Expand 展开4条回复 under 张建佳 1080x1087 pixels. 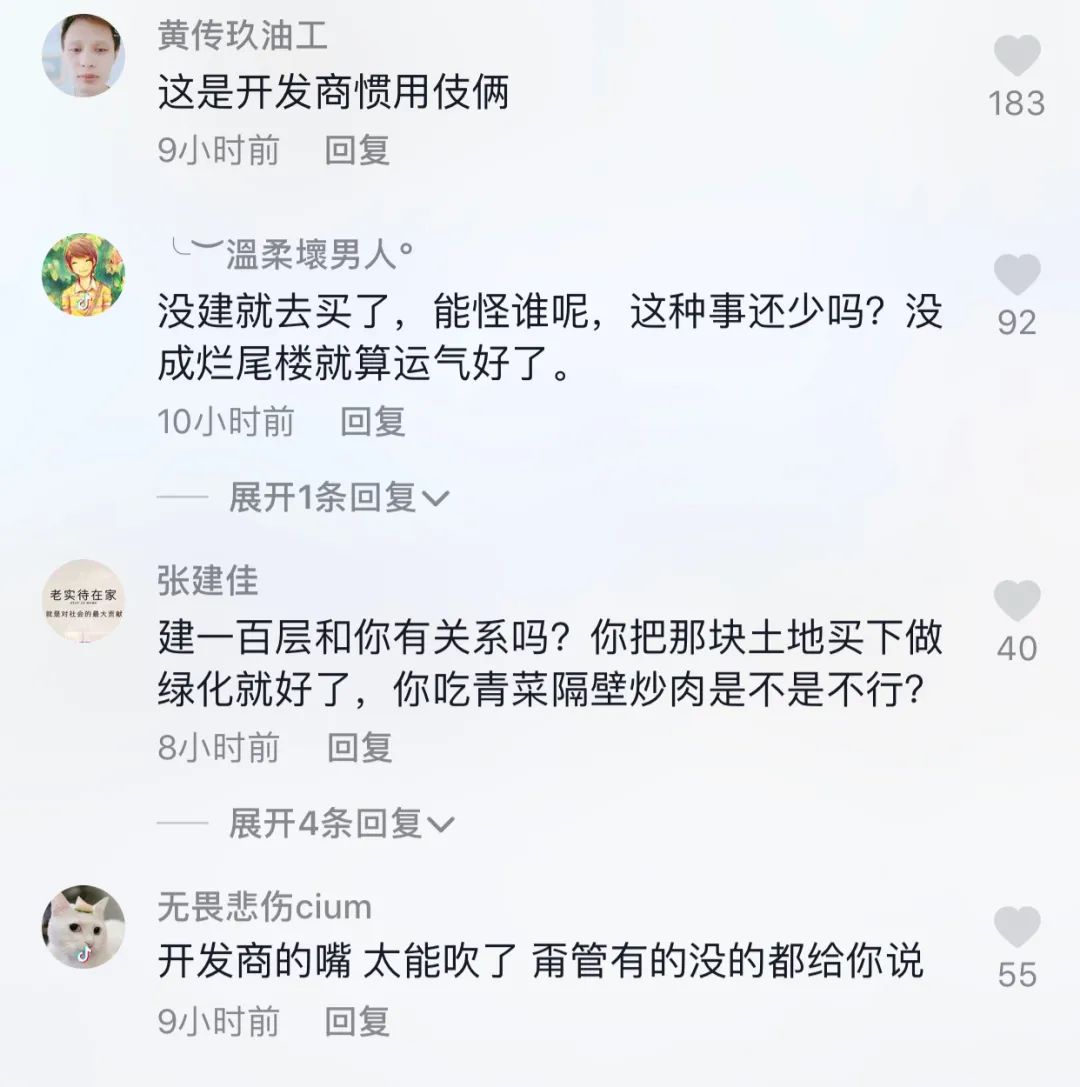coord(340,823)
